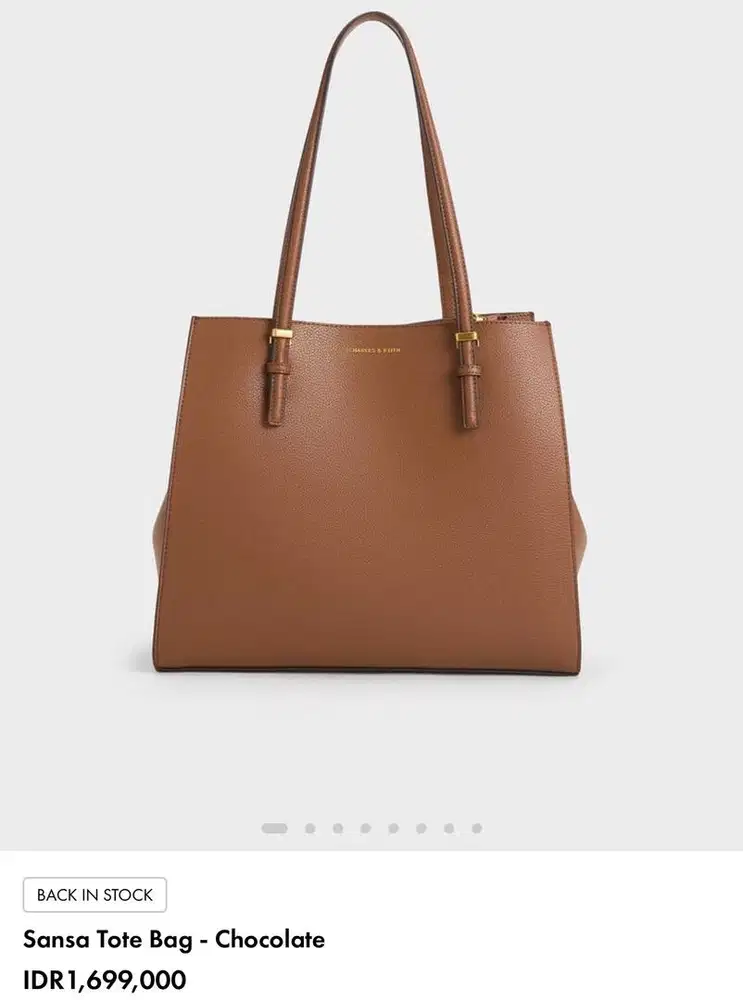The width and height of the screenshot is (743, 1000).
Task: Click the BACK IN STOCK badge
Action: pyautogui.click(x=94, y=895)
